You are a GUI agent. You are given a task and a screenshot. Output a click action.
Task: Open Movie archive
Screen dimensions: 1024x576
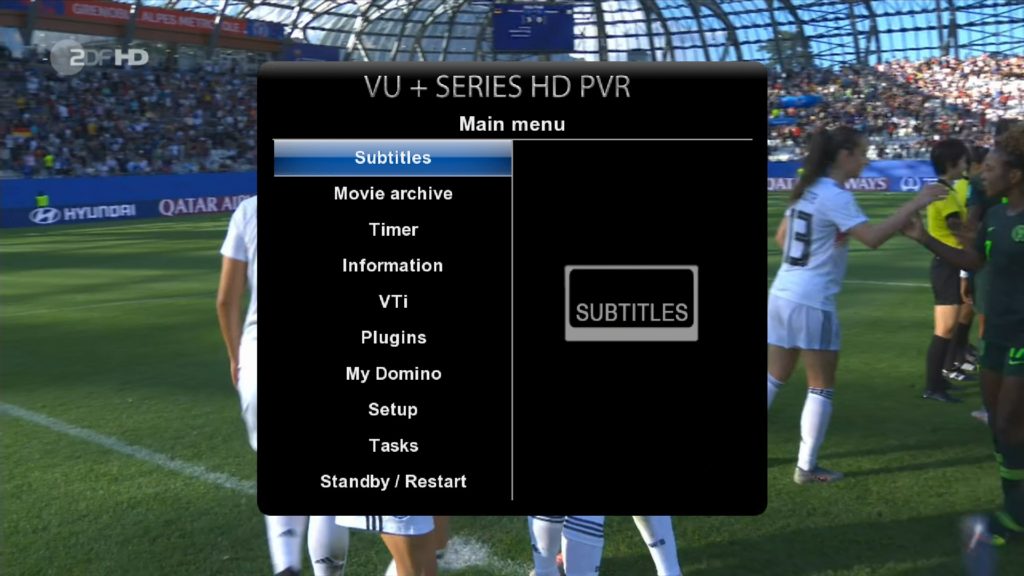[x=393, y=194]
